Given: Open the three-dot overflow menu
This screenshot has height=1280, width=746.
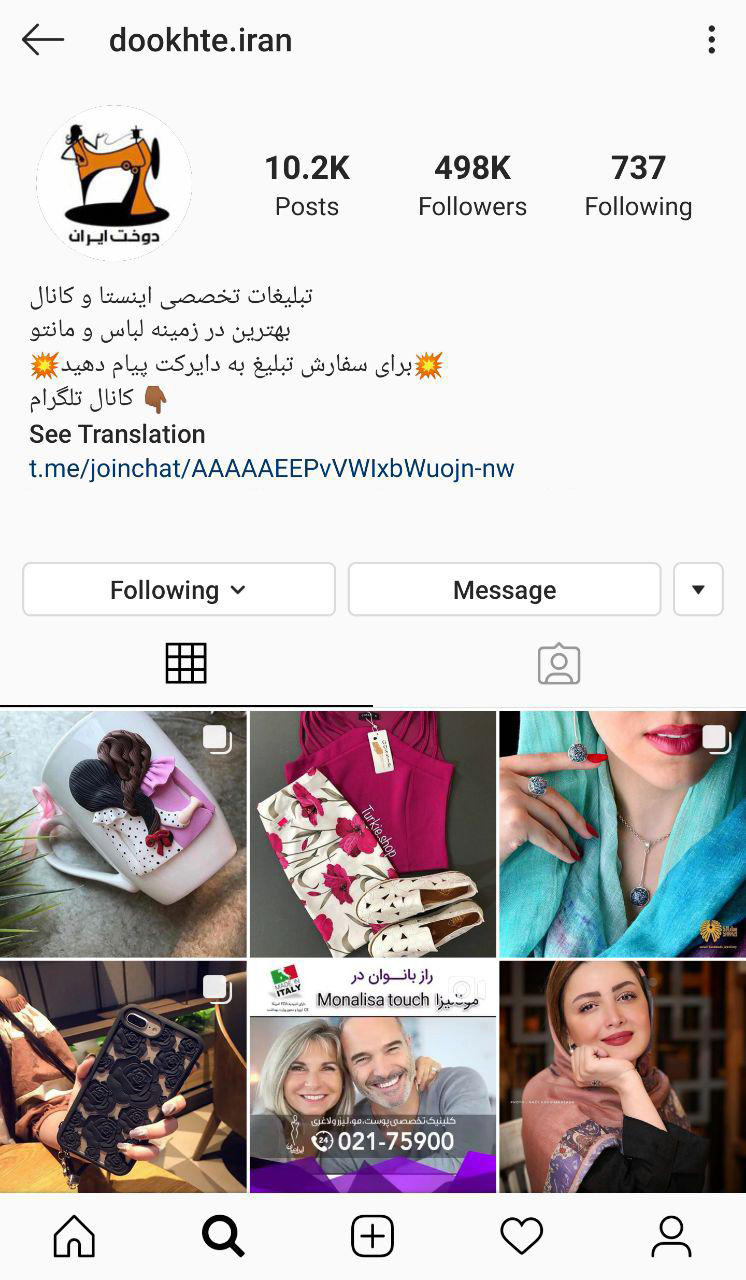Looking at the screenshot, I should point(711,40).
